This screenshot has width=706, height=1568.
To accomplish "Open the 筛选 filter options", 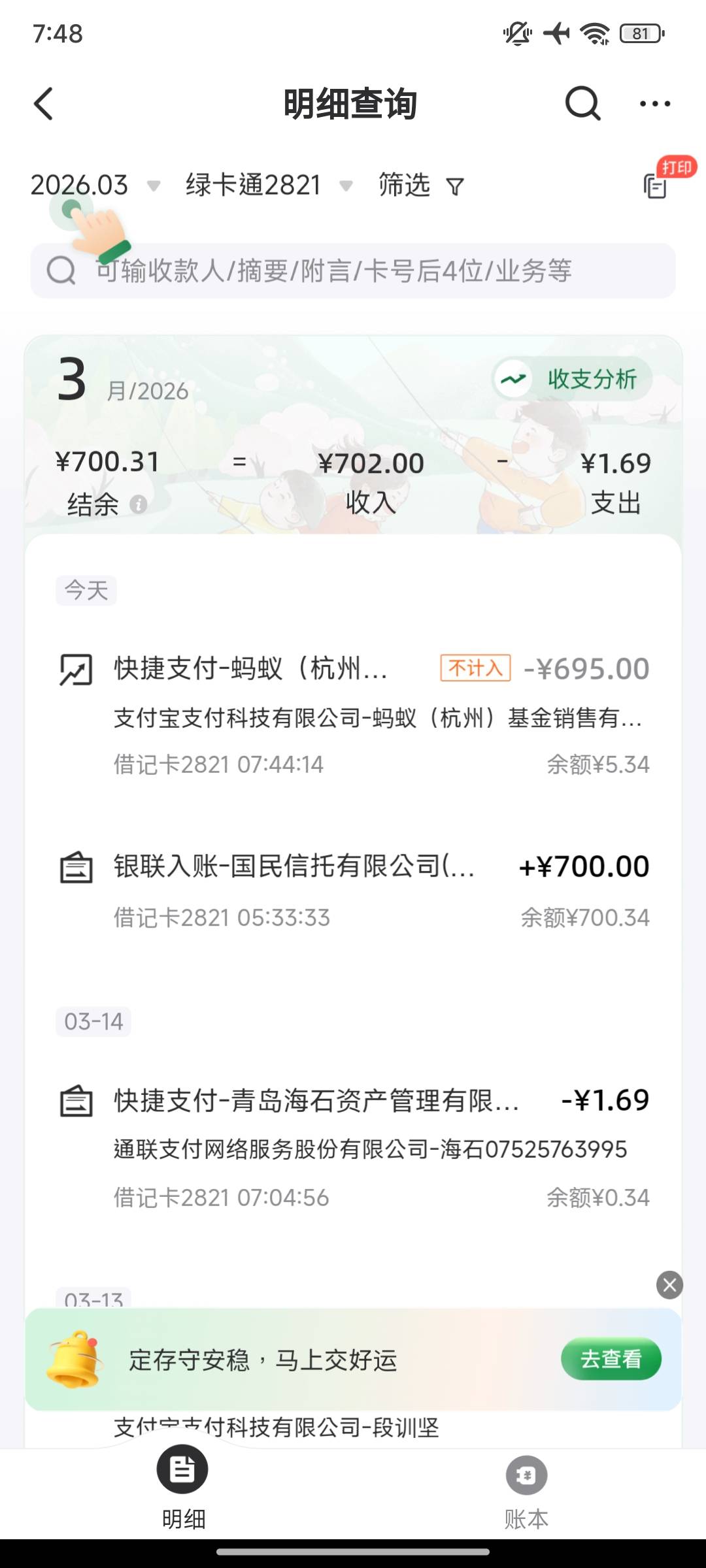I will tap(421, 186).
